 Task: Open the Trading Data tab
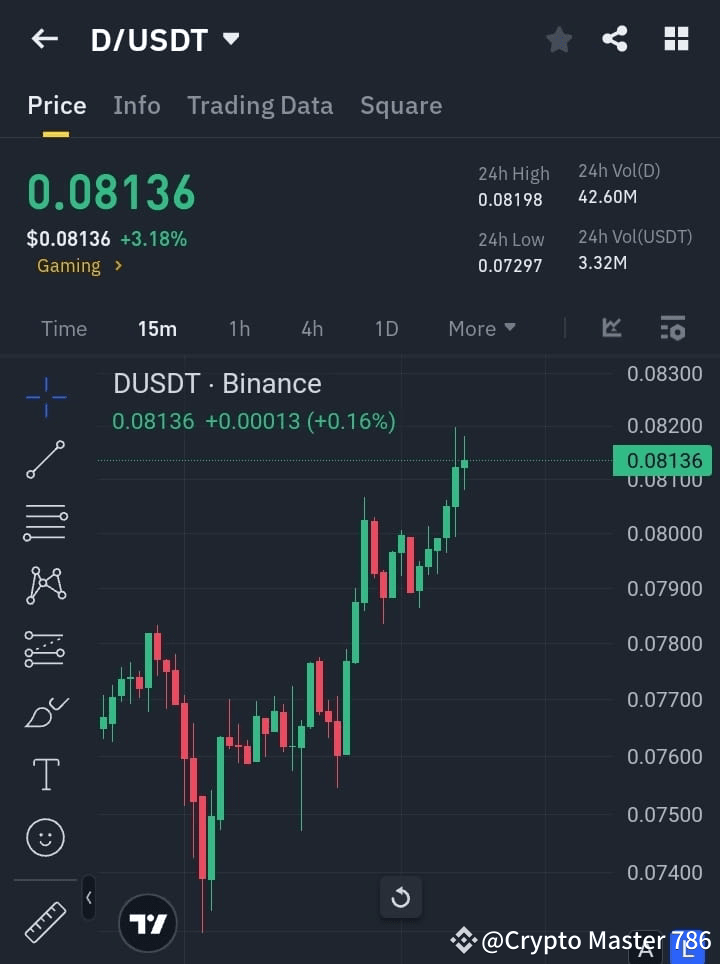260,105
